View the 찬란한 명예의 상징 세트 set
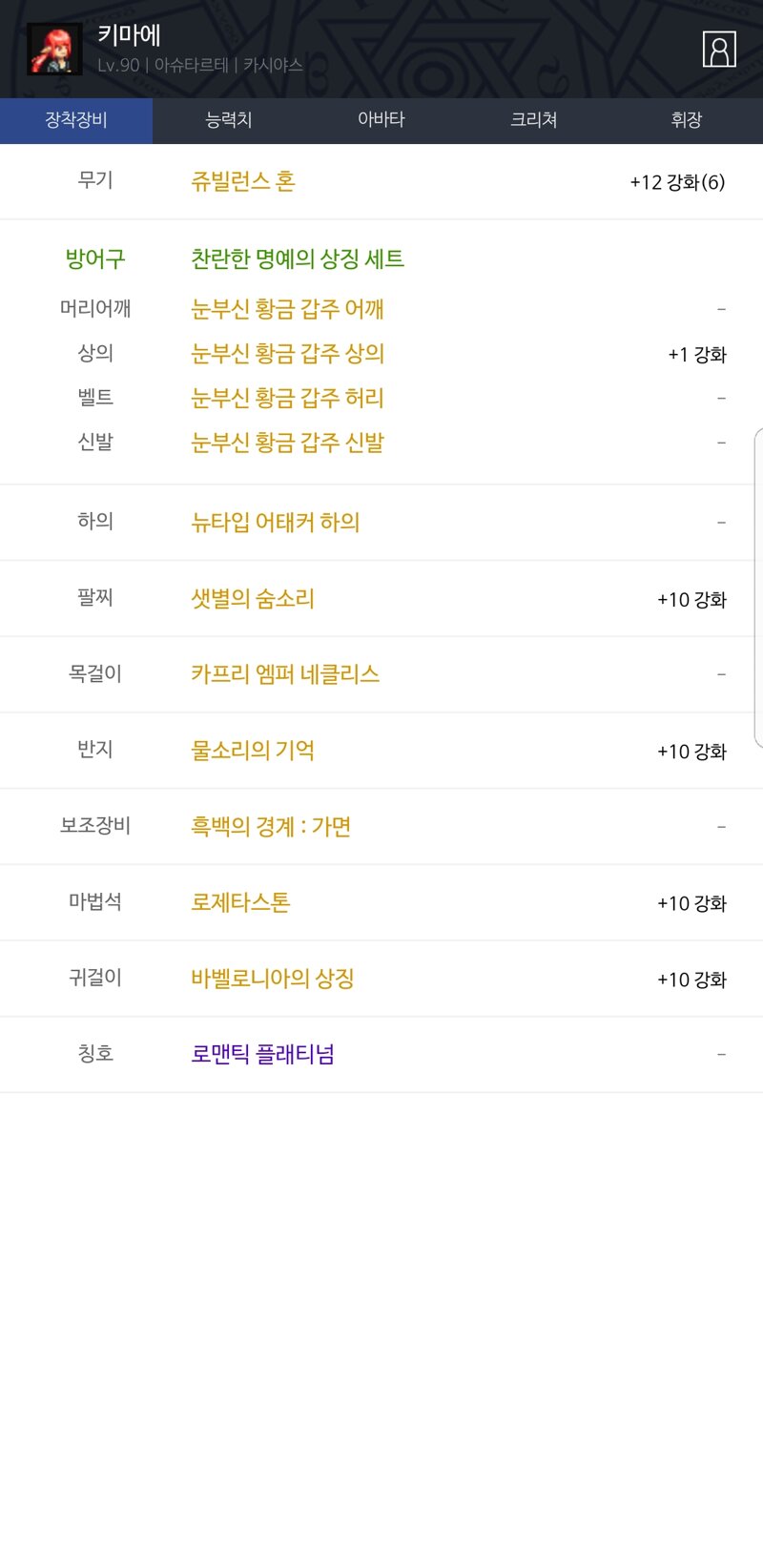Screen dimensions: 763x1568 [x=298, y=258]
